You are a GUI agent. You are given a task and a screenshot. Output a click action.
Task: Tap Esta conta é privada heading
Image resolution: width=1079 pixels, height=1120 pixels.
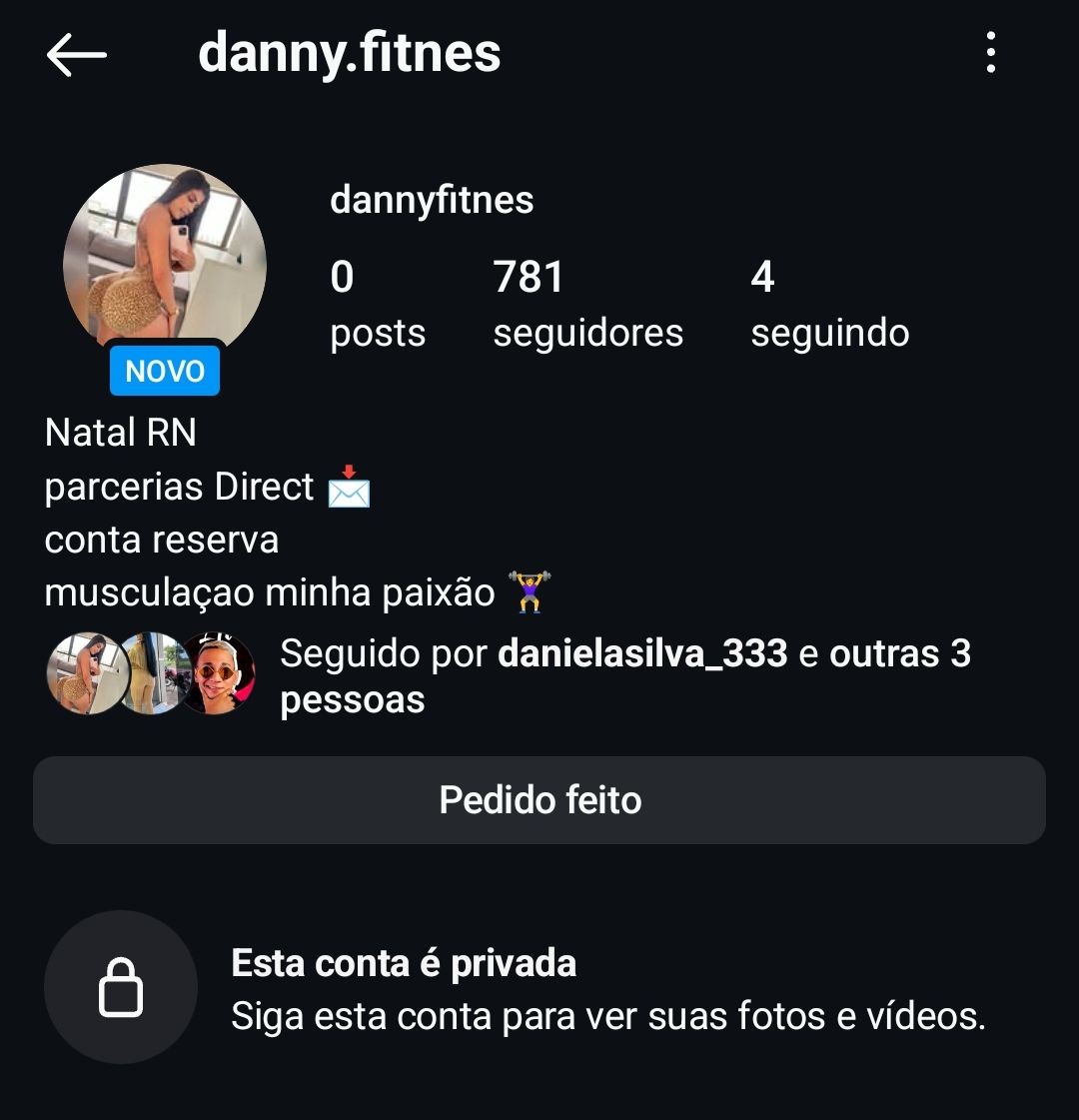404,963
